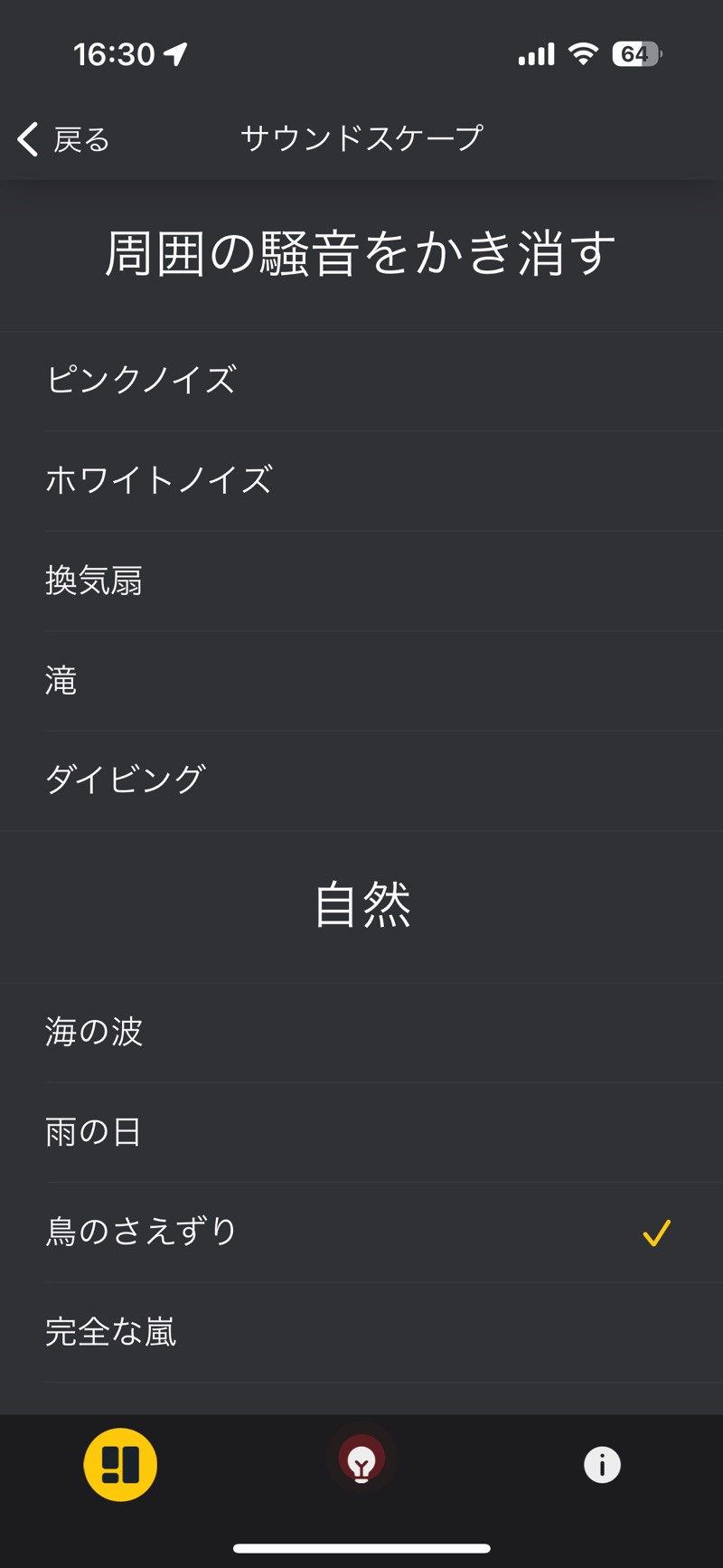Choose the 完全な嵐 soundscape
Screen dimensions: 723x1568
(x=110, y=1332)
